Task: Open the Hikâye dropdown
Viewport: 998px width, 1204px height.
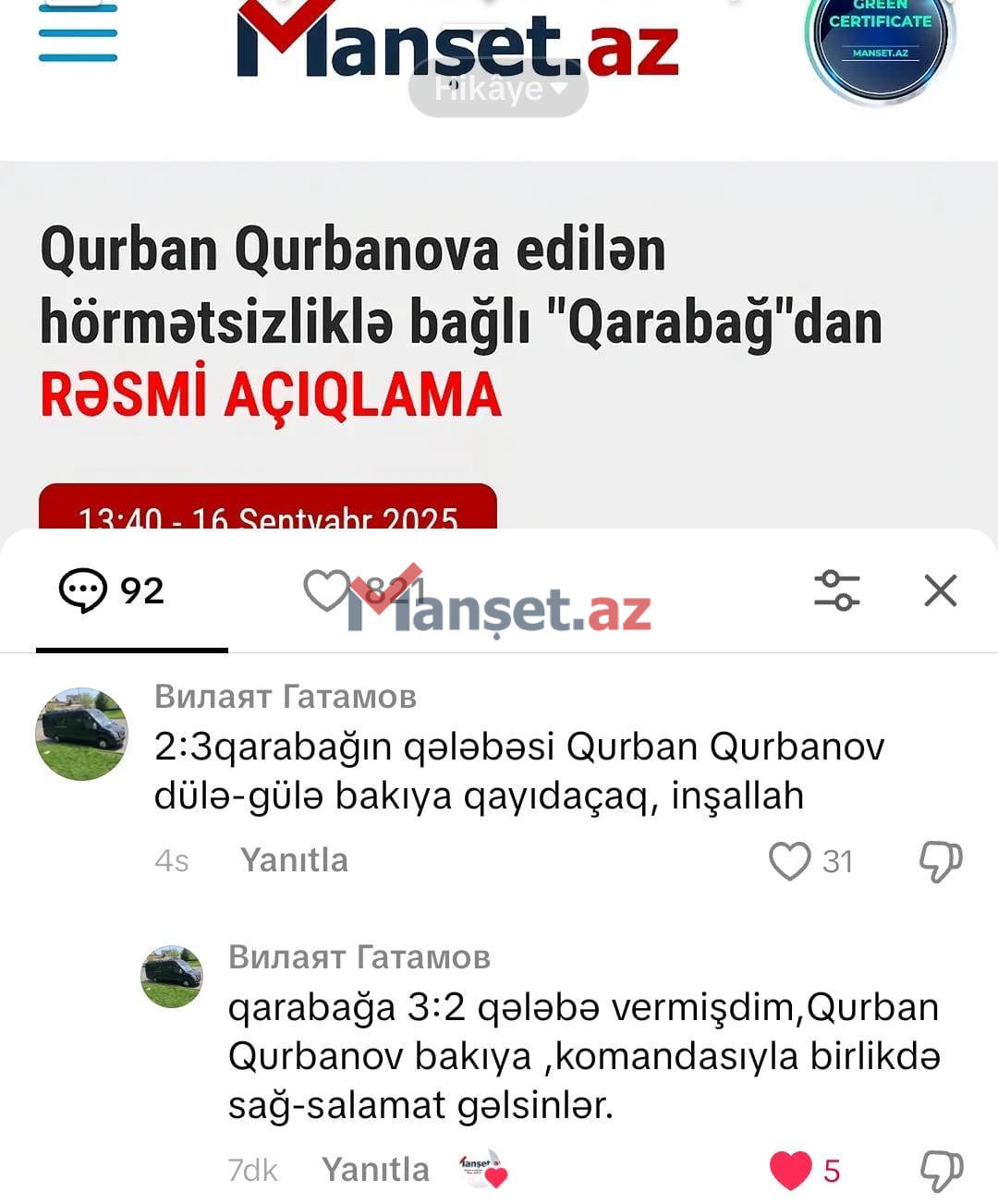Action: tap(499, 89)
